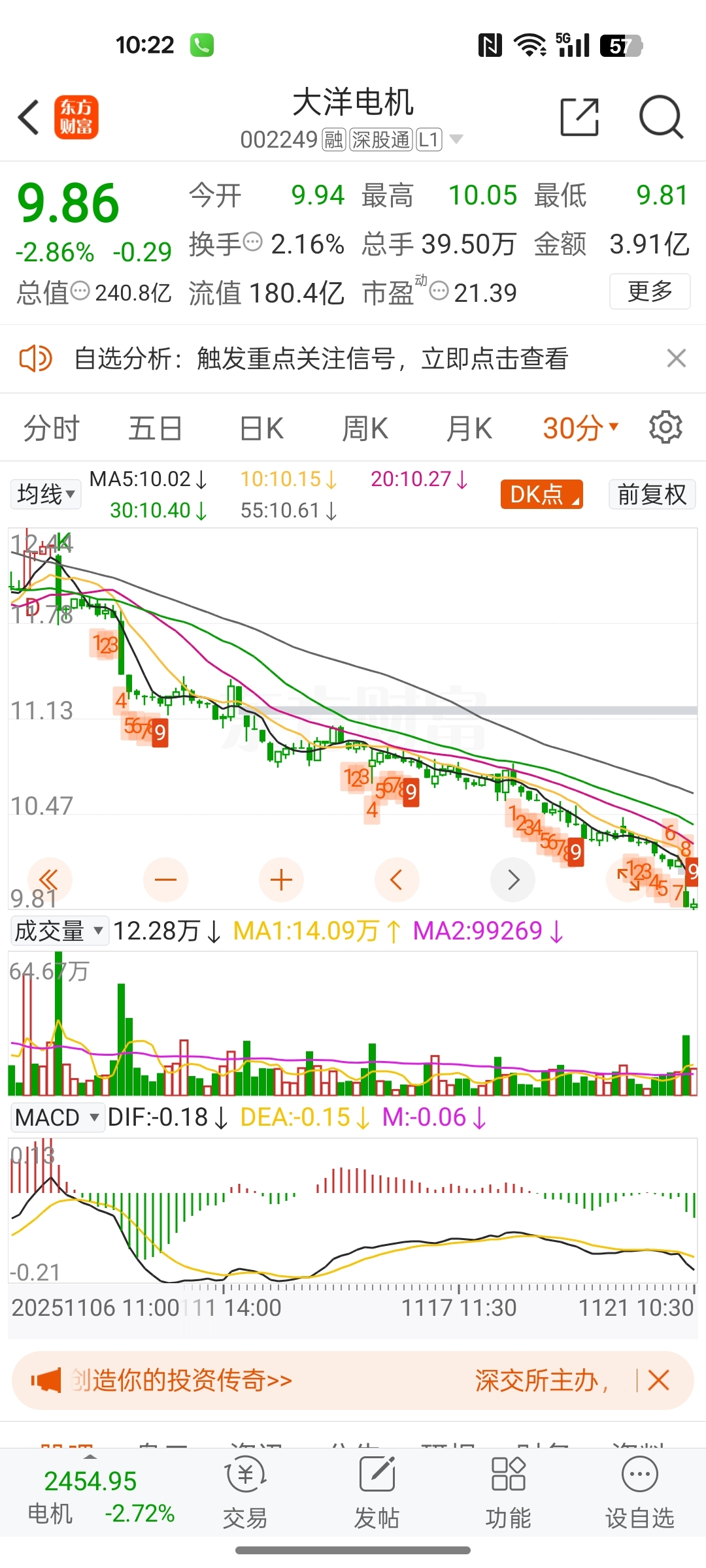Open chart settings gear
706x1568 pixels.
click(665, 428)
